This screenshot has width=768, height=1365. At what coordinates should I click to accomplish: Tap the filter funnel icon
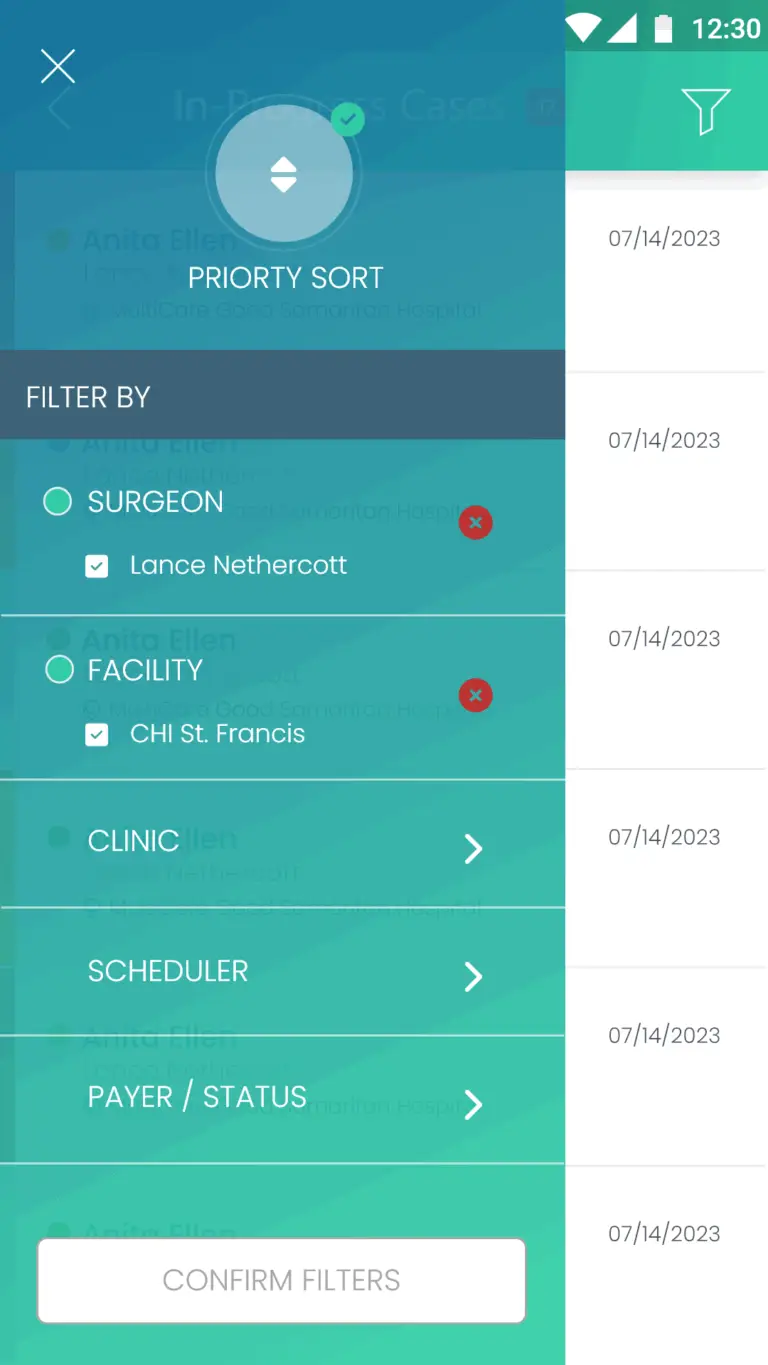tap(705, 110)
